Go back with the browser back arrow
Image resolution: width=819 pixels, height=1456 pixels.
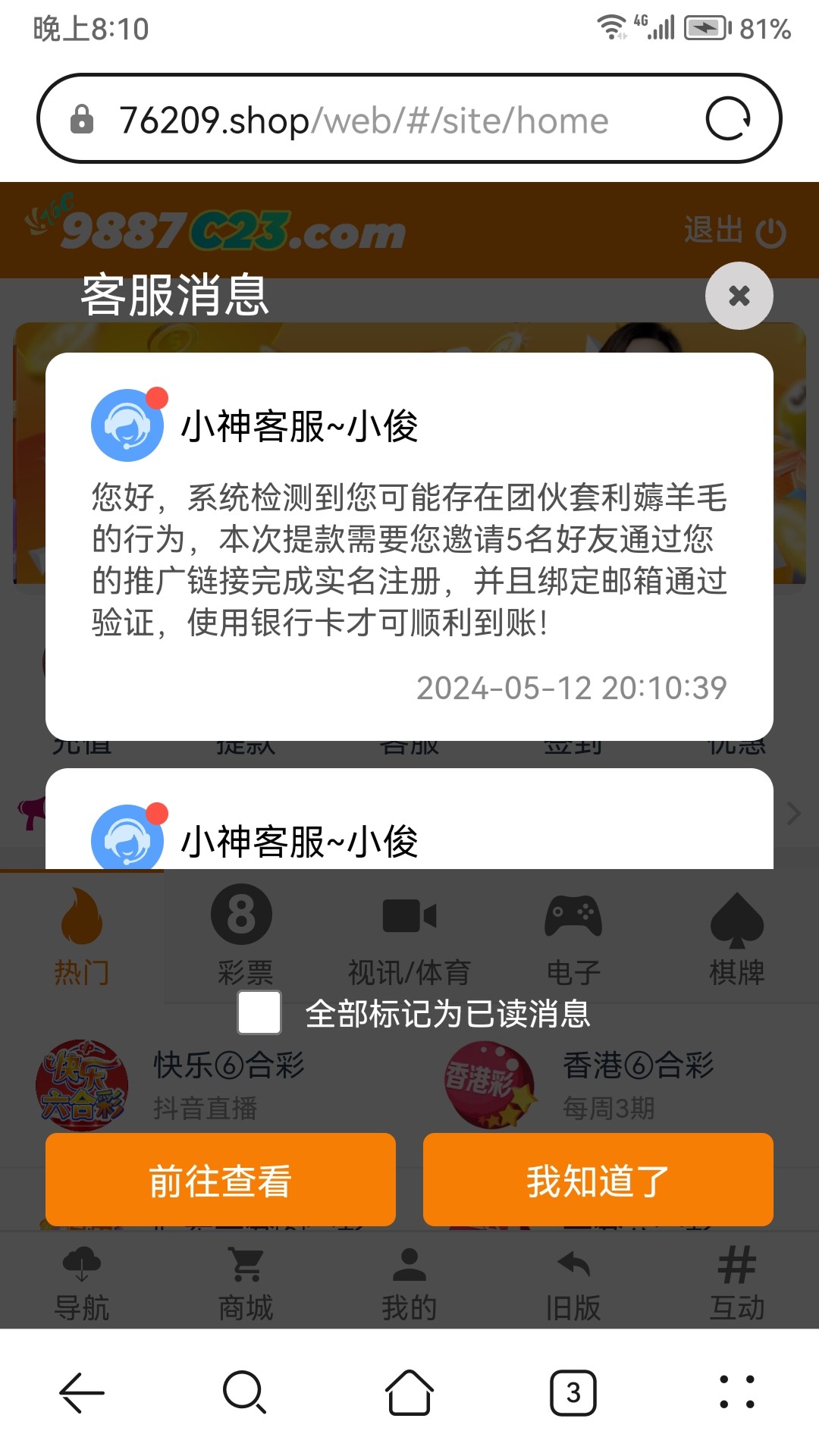[82, 1393]
